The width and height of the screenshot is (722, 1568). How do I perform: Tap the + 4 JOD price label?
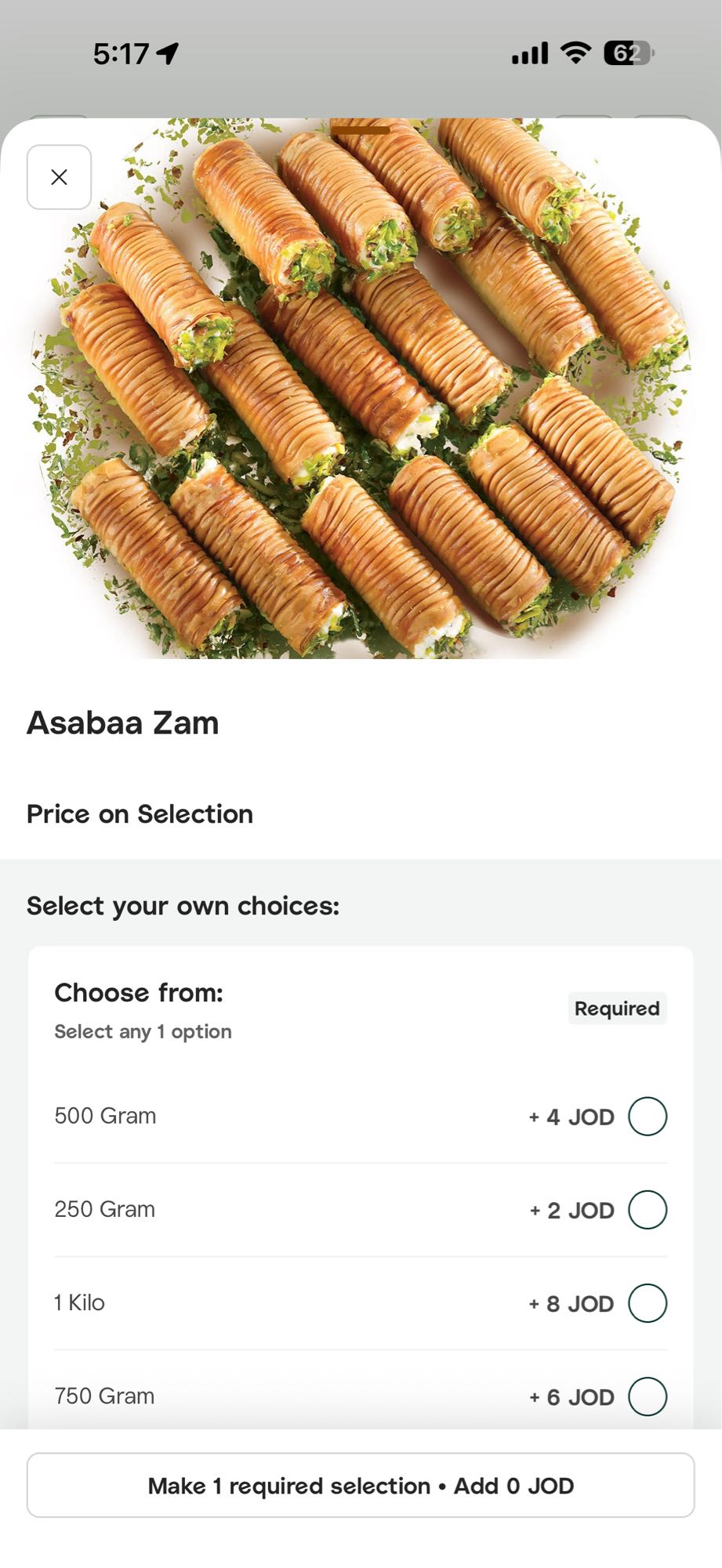[x=570, y=1116]
